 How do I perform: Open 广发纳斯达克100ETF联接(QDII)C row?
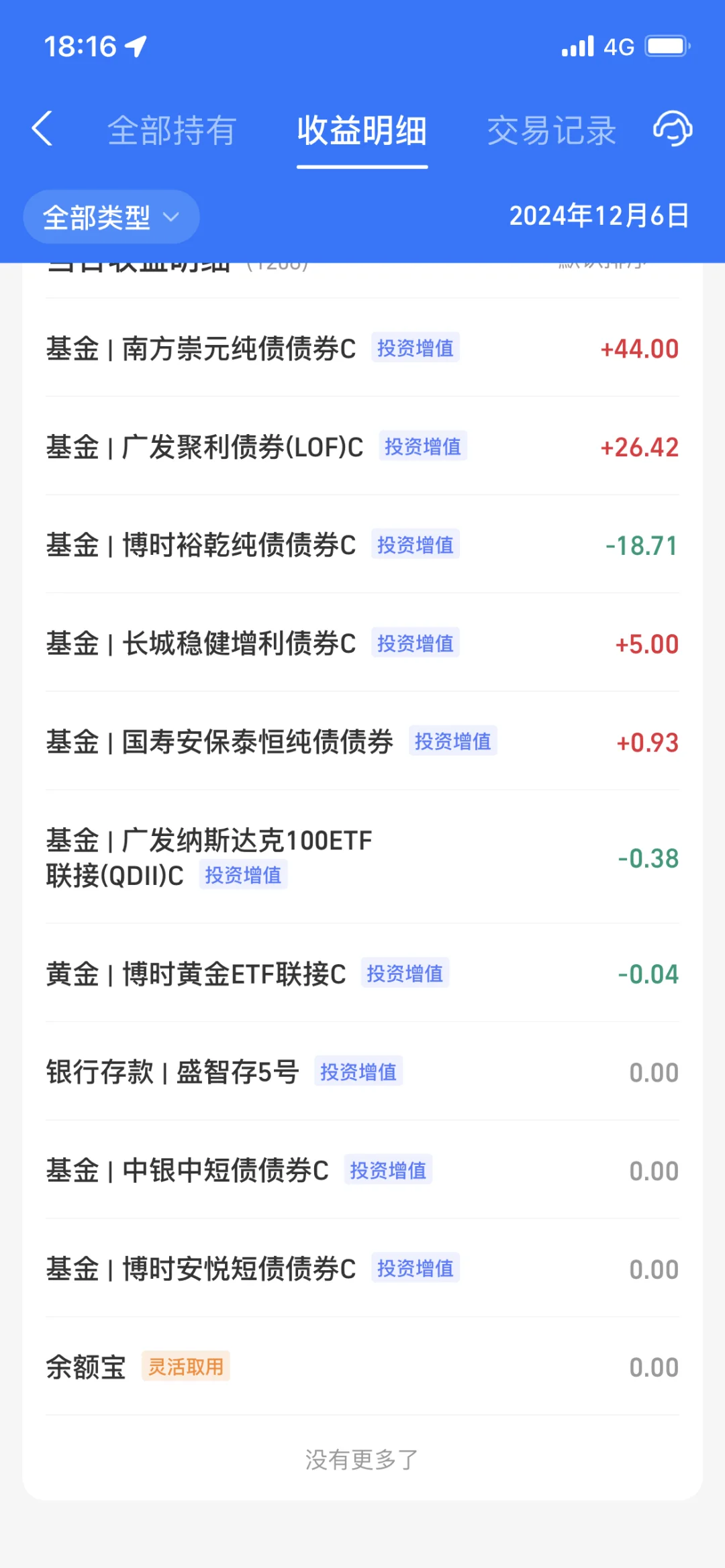[x=362, y=857]
